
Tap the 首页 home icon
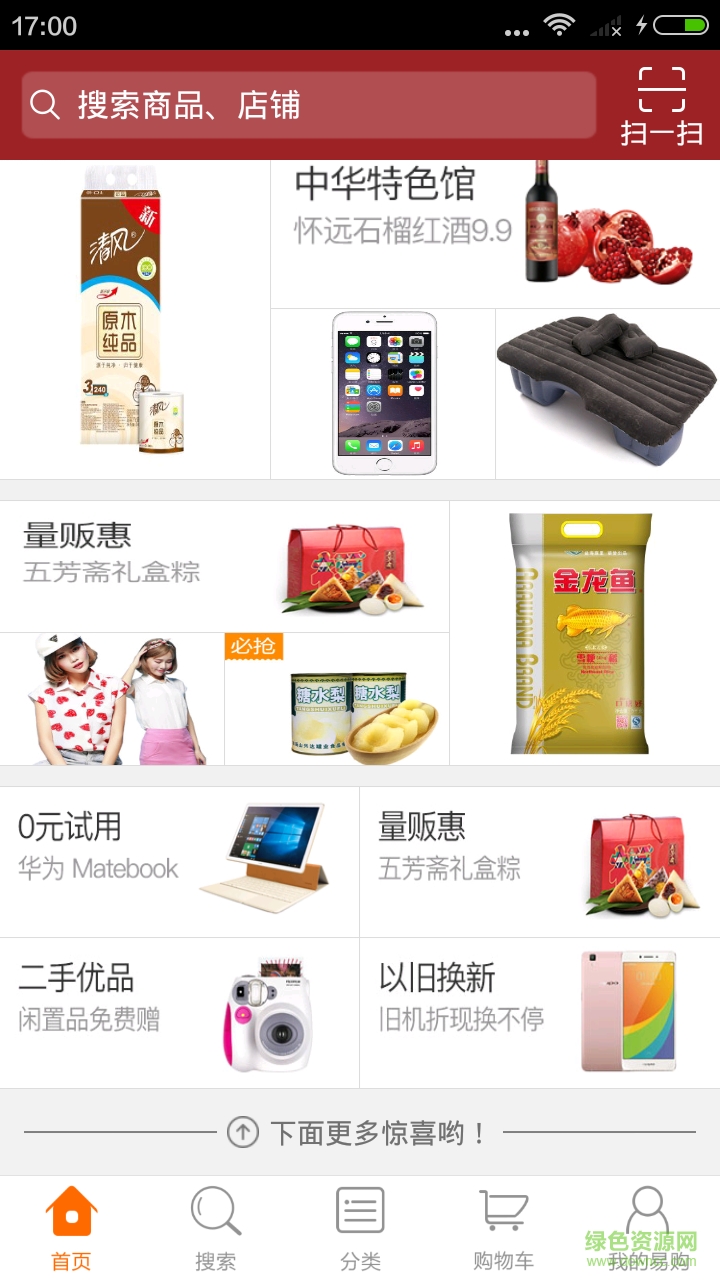(x=69, y=1211)
